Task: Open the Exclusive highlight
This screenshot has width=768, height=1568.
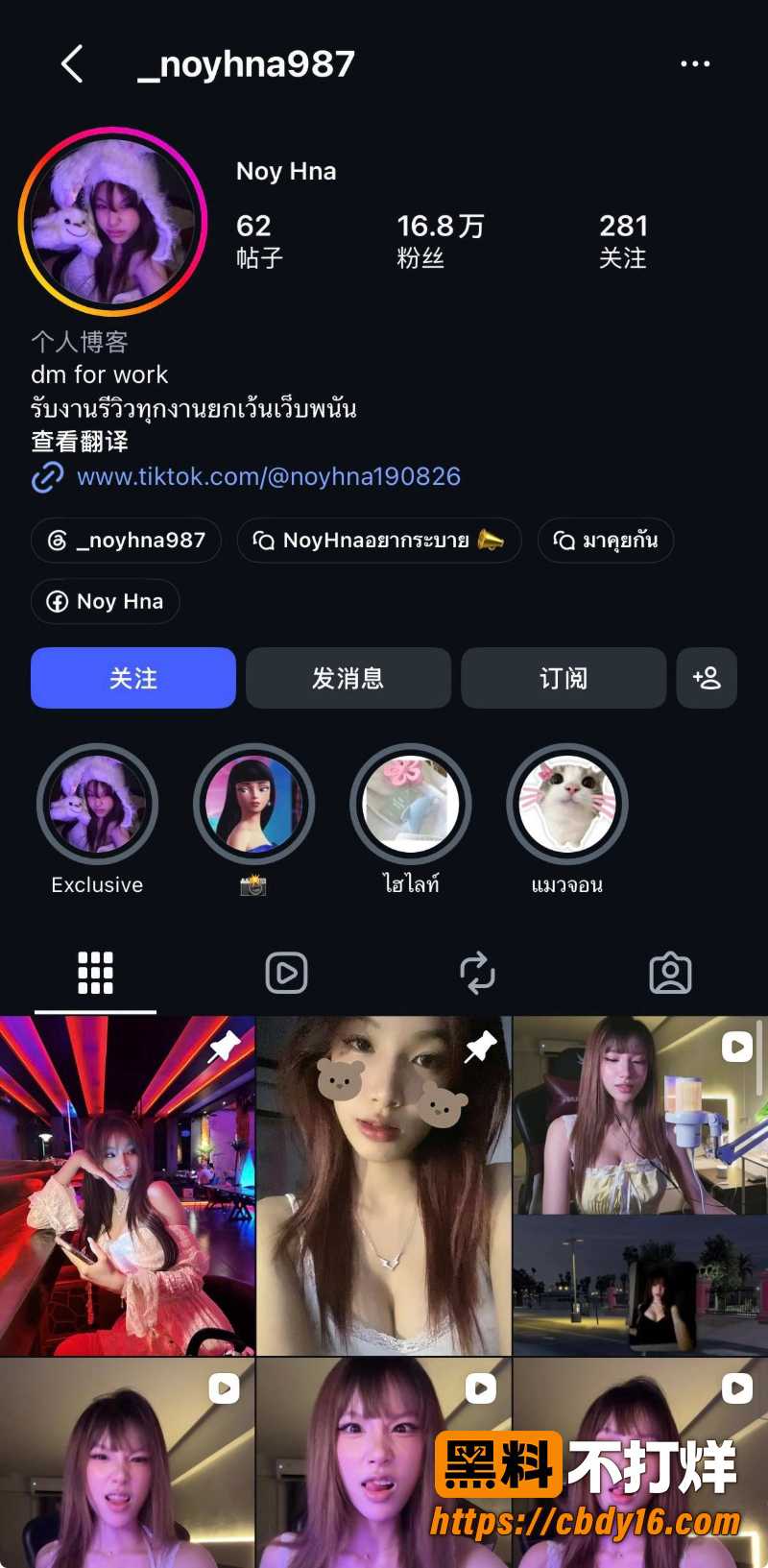Action: click(x=97, y=805)
